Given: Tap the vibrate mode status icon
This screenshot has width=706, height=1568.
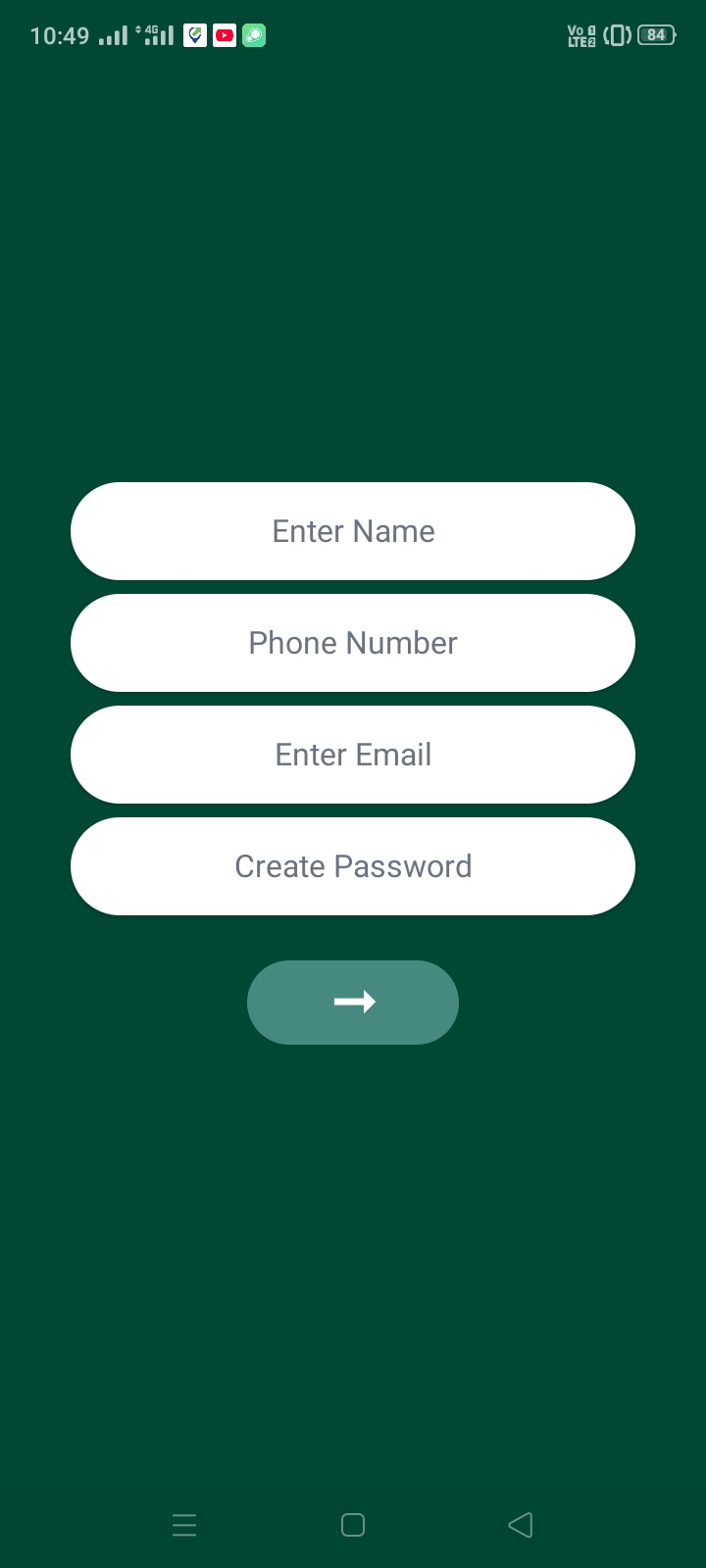Looking at the screenshot, I should (x=617, y=34).
